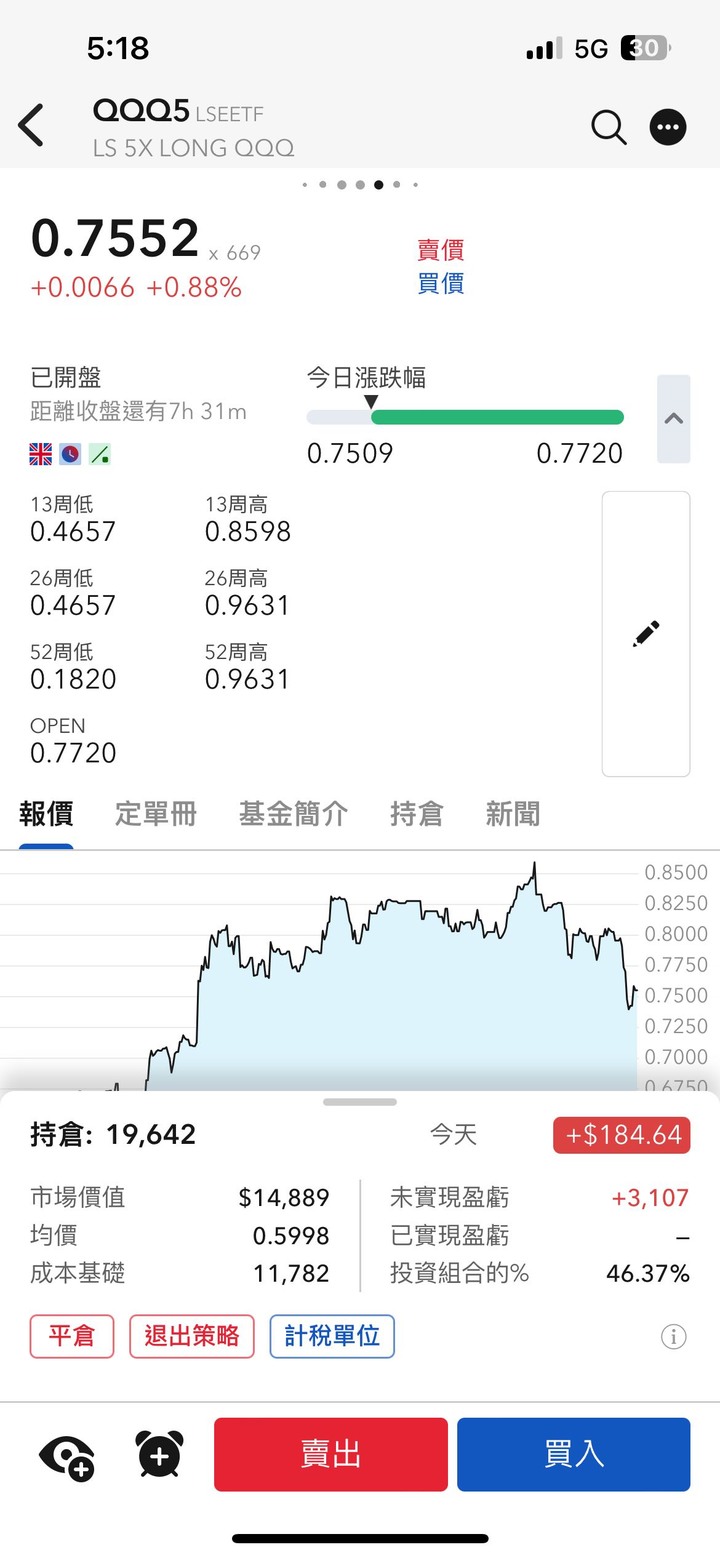Open the position info icon
The image size is (720, 1558).
(x=674, y=1337)
